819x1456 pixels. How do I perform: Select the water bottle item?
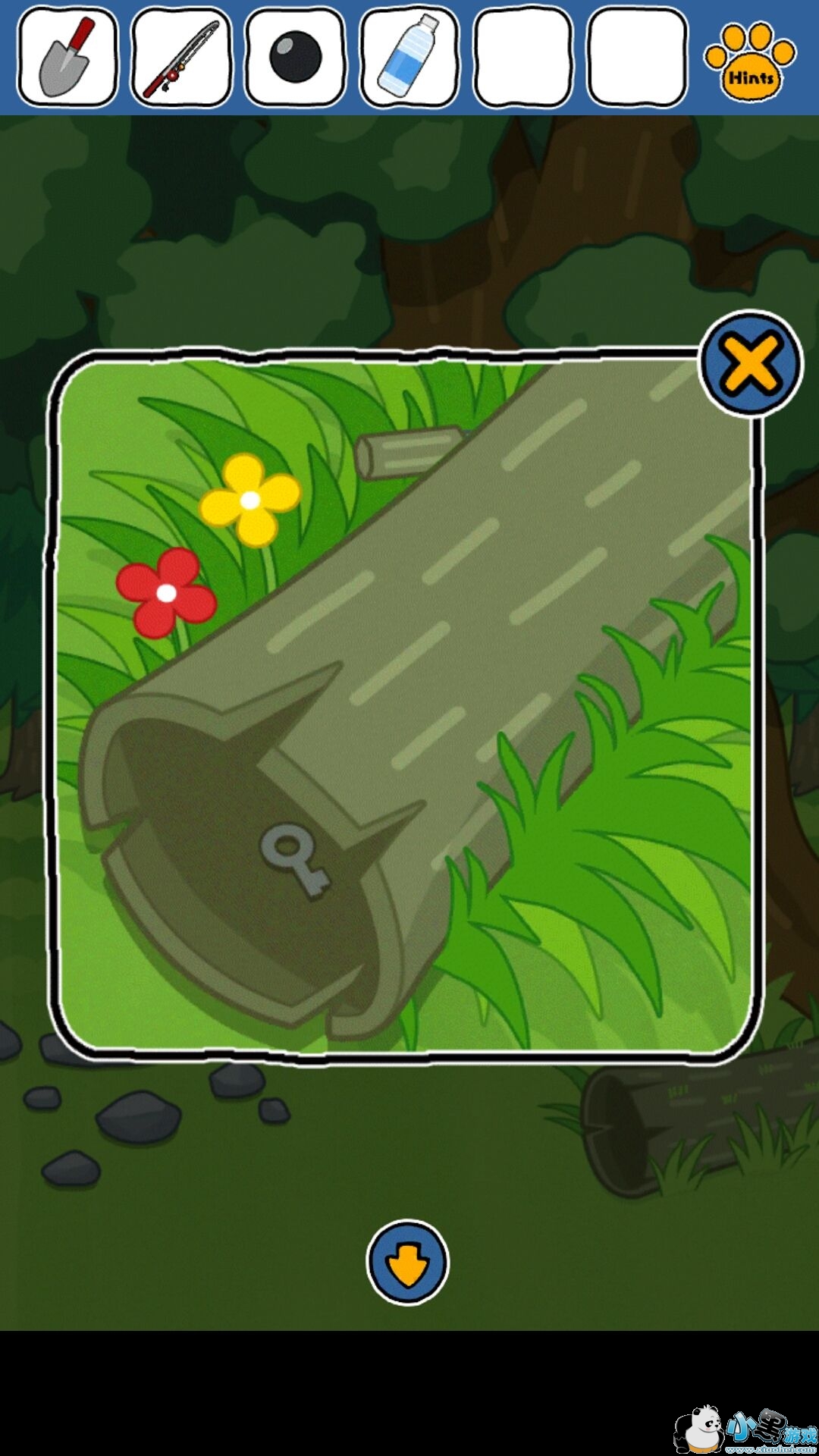409,57
